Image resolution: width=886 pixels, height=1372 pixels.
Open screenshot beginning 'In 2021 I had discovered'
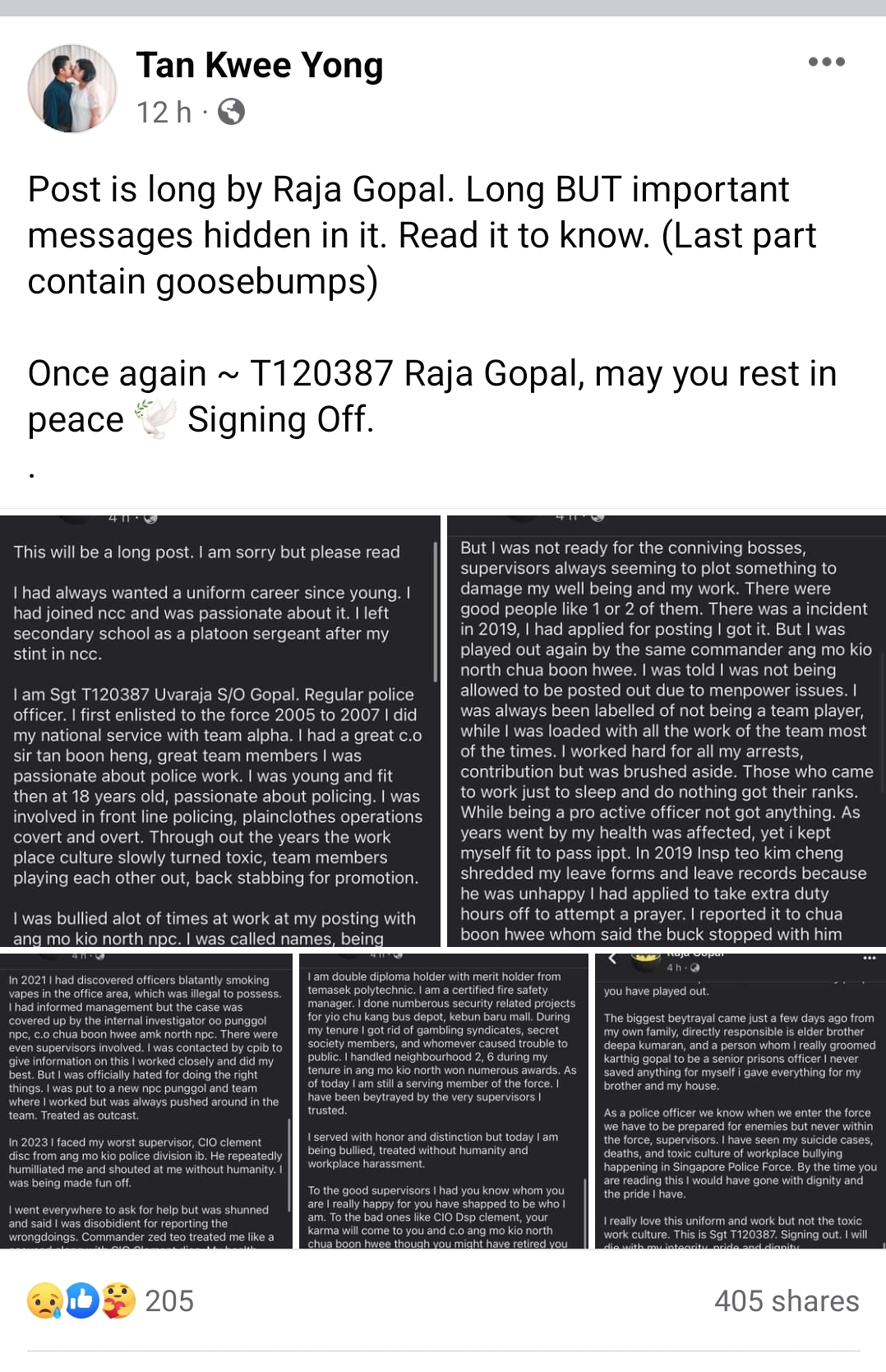146,1100
